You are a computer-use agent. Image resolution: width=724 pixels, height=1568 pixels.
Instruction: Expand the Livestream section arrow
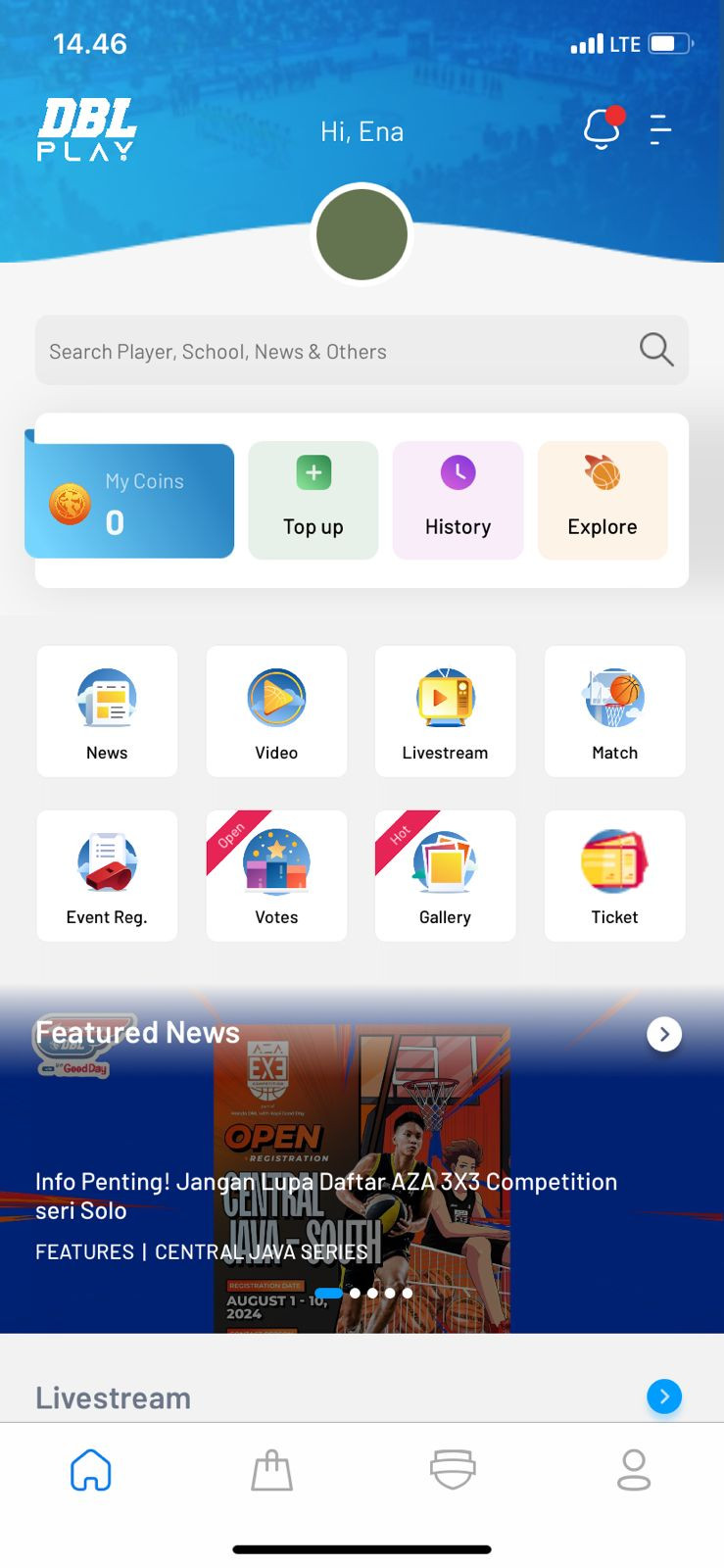point(664,1396)
